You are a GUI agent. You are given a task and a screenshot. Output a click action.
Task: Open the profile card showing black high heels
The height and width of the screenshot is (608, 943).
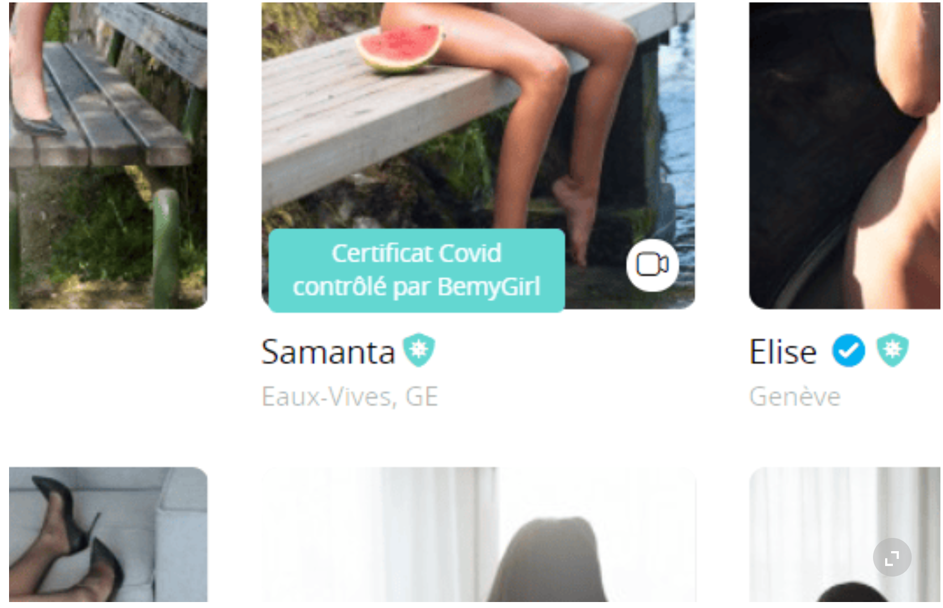pyautogui.click(x=108, y=535)
